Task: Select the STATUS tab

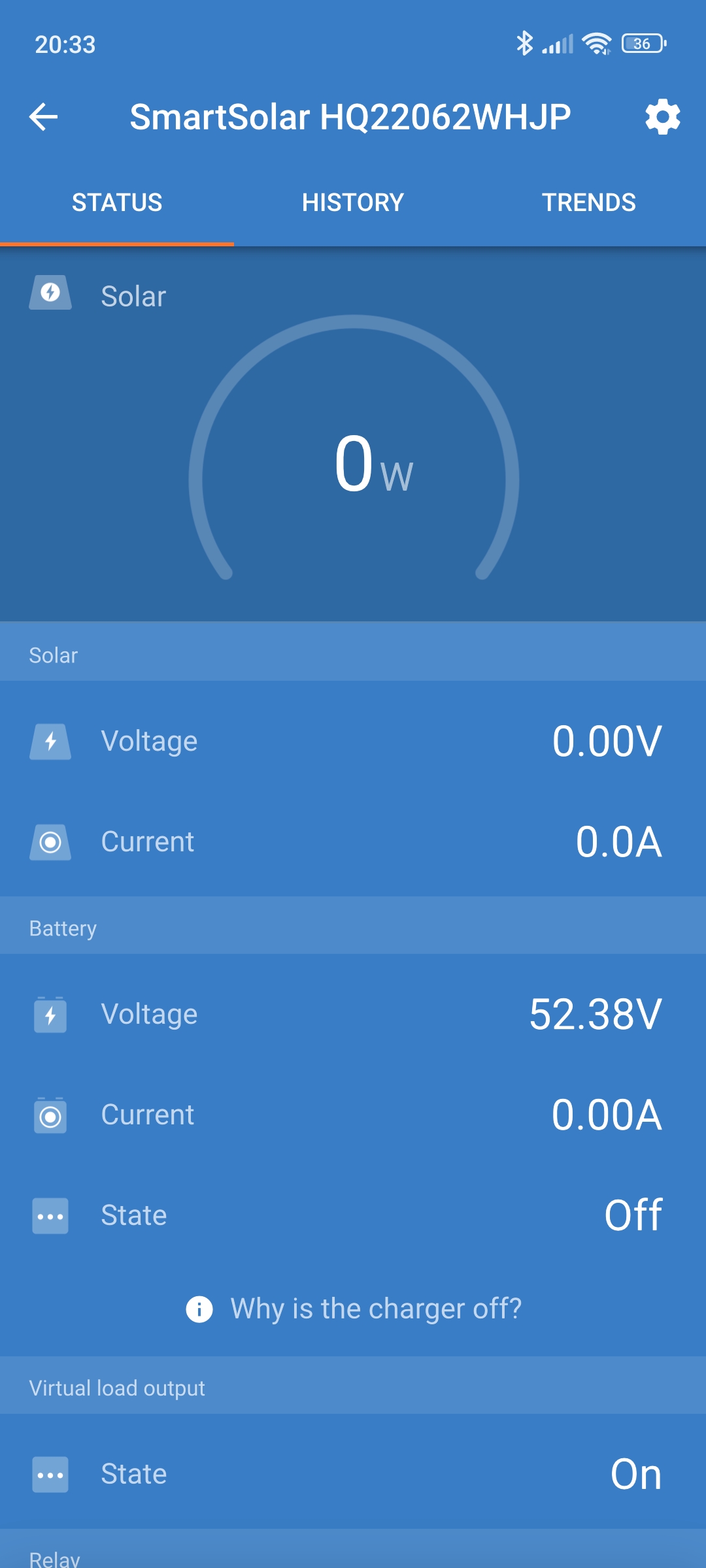Action: click(117, 203)
